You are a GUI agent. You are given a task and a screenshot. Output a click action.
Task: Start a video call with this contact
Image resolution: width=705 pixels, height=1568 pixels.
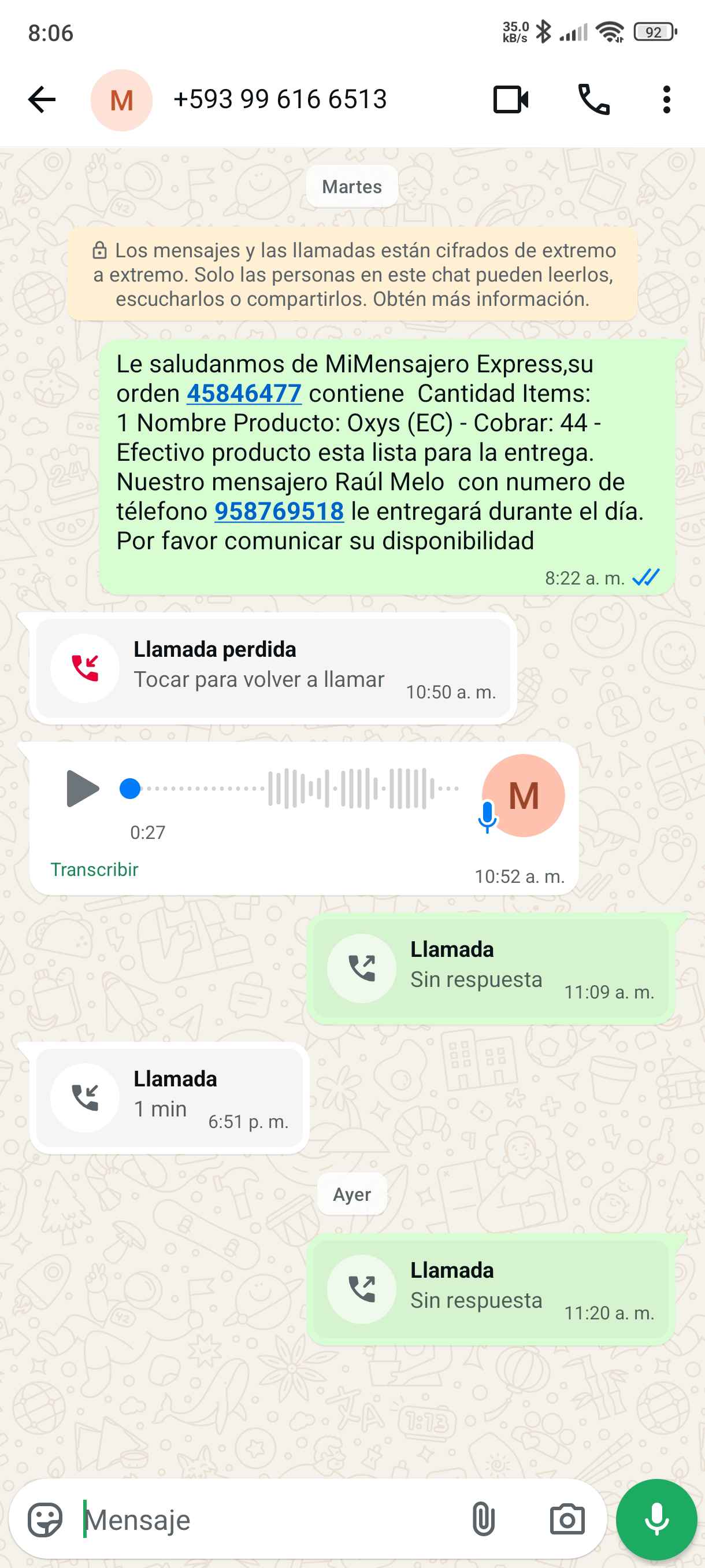(510, 100)
